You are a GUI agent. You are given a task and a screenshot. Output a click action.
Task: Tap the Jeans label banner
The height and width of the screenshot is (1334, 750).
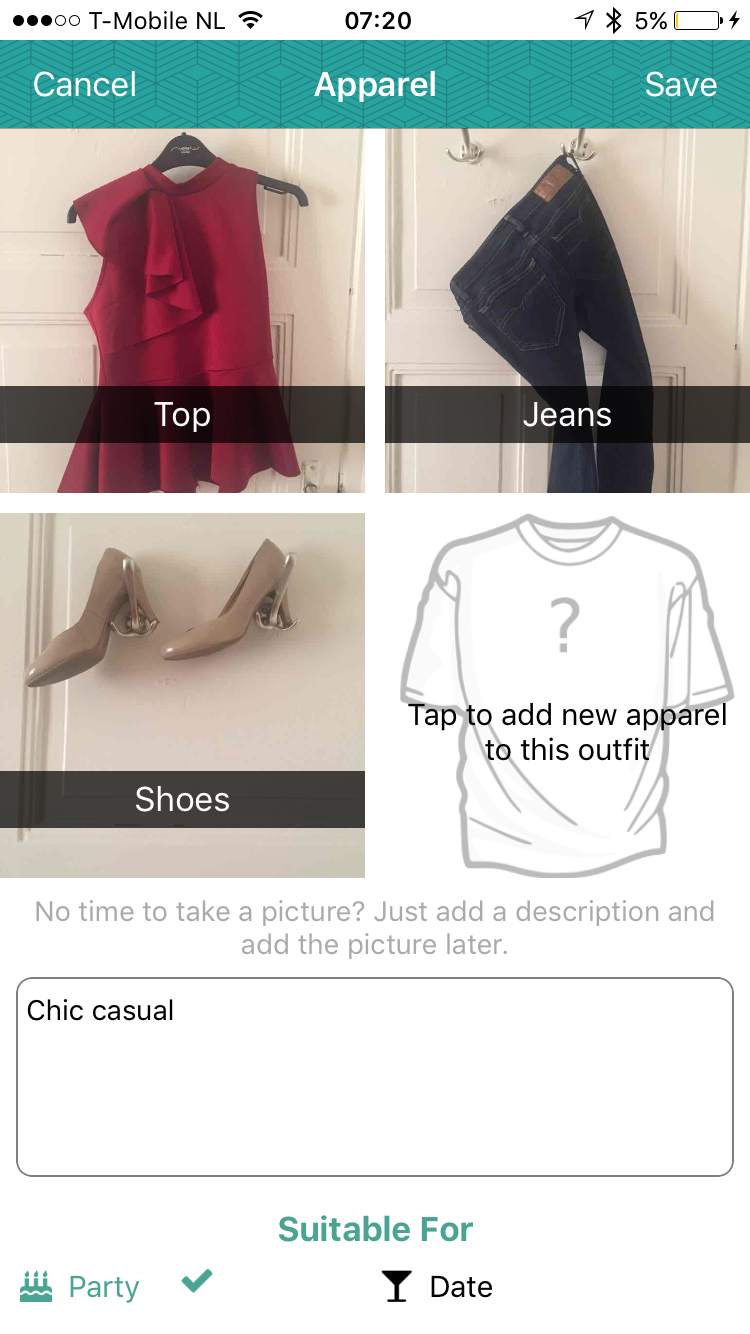point(566,414)
